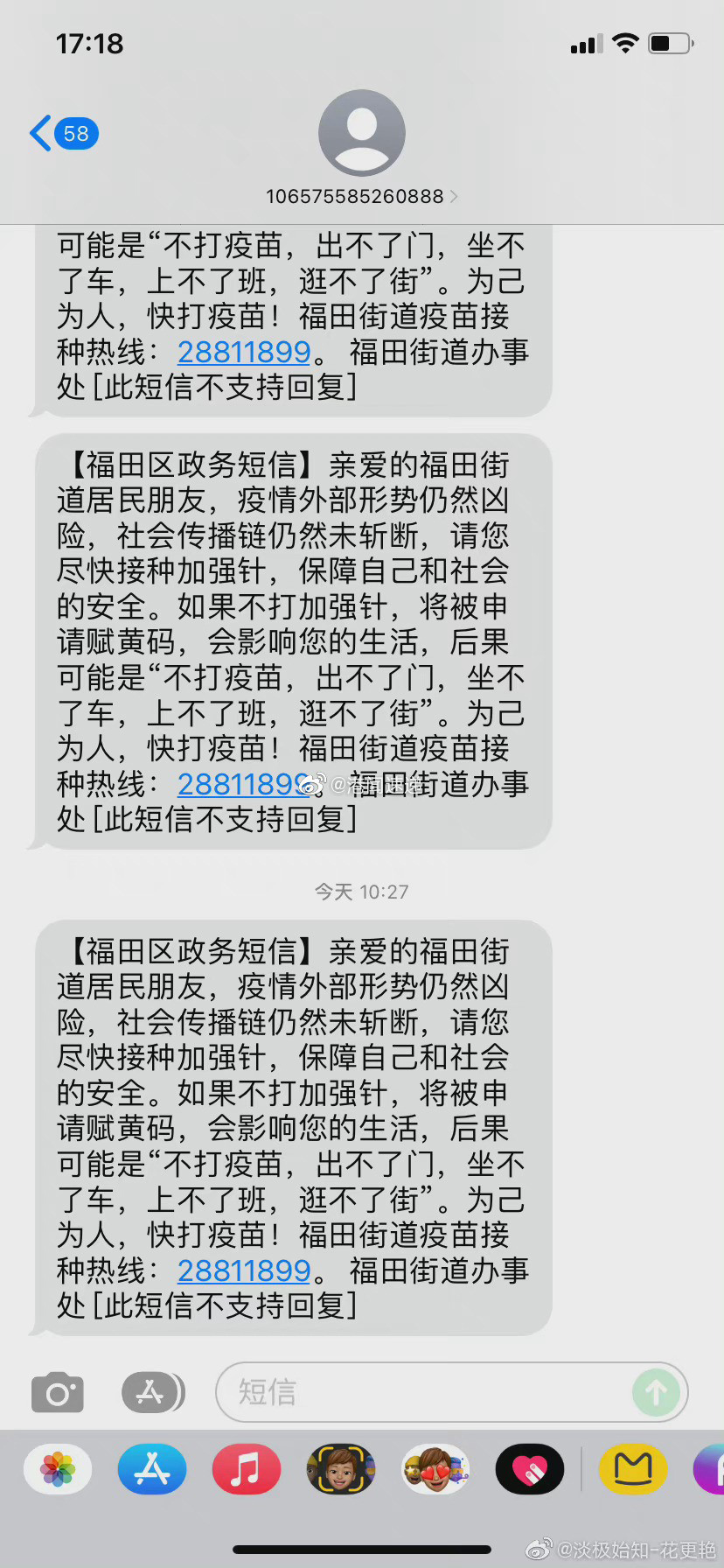The height and width of the screenshot is (1568, 724).
Task: Open the Digital Touch heart app
Action: tap(530, 1469)
